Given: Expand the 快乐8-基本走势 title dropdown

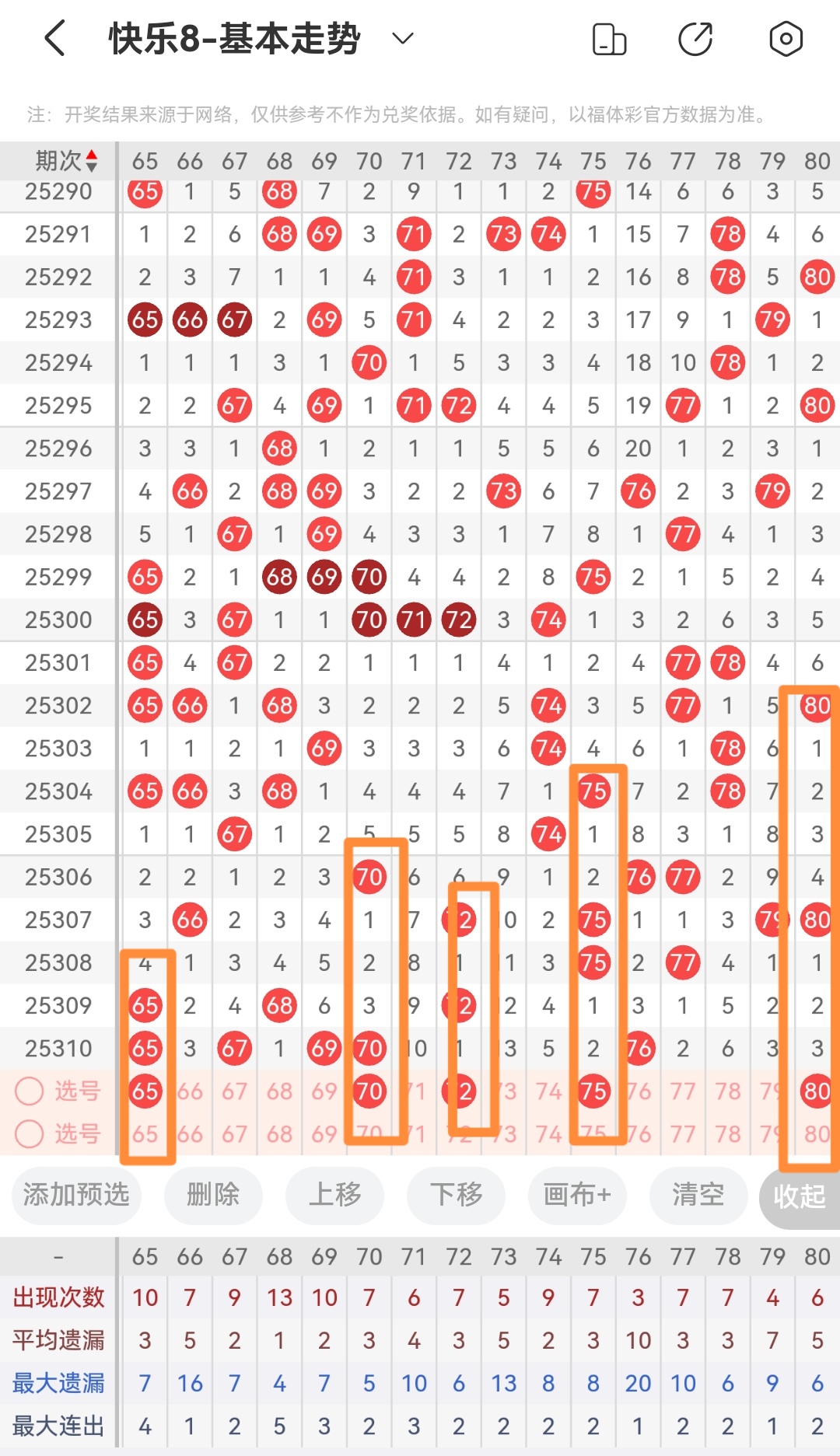Looking at the screenshot, I should click(x=402, y=38).
